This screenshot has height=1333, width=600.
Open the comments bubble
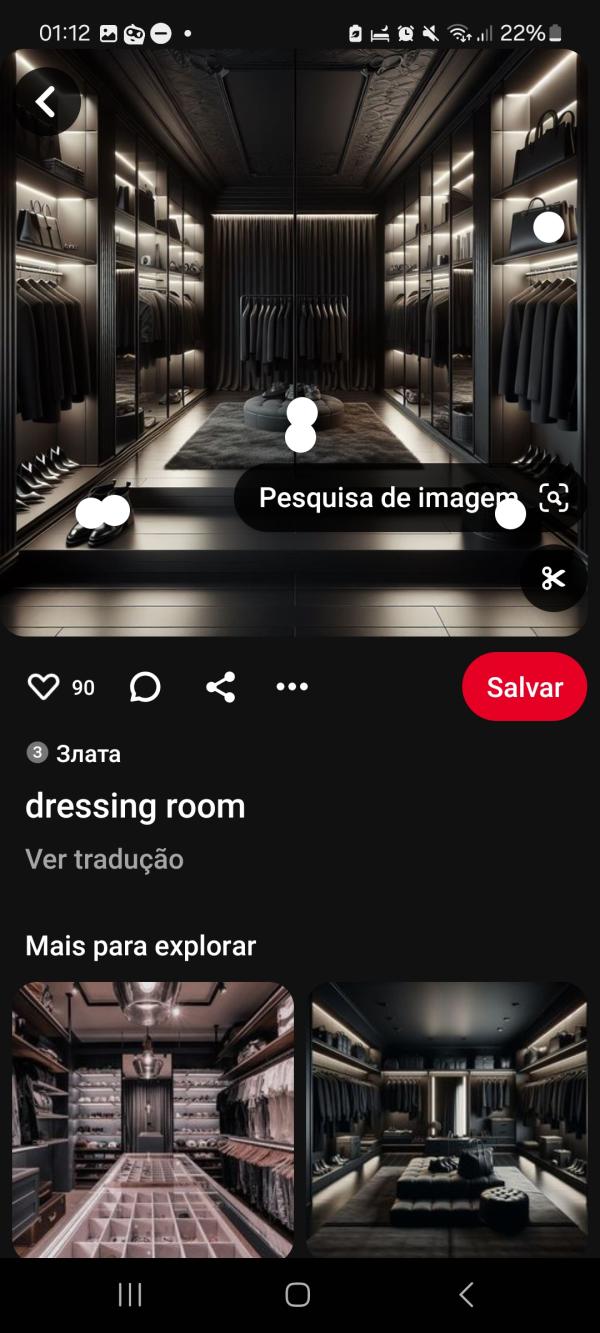point(145,687)
